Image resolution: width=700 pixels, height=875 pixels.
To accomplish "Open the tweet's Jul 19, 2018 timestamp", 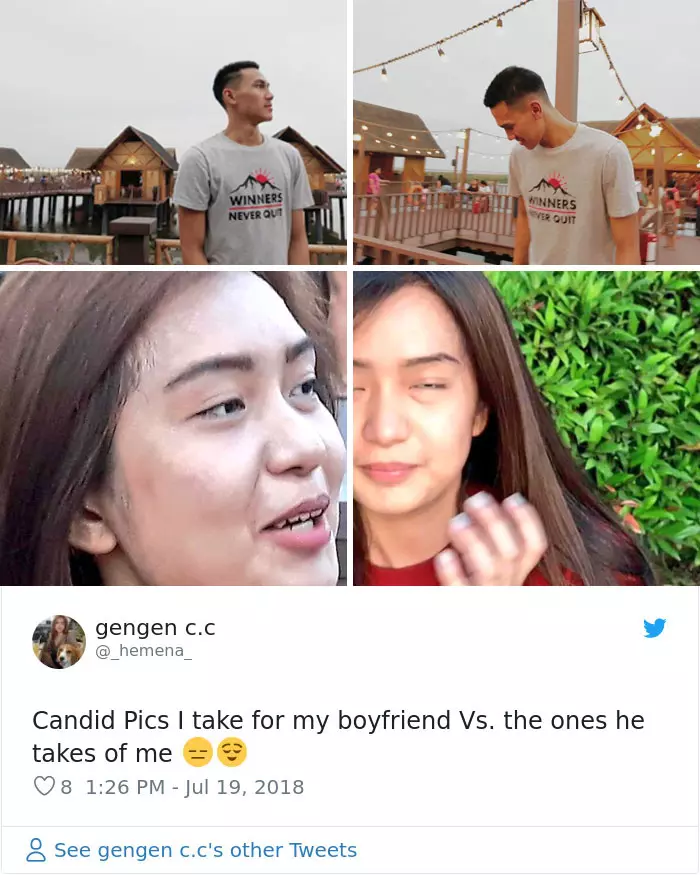I will pyautogui.click(x=195, y=787).
